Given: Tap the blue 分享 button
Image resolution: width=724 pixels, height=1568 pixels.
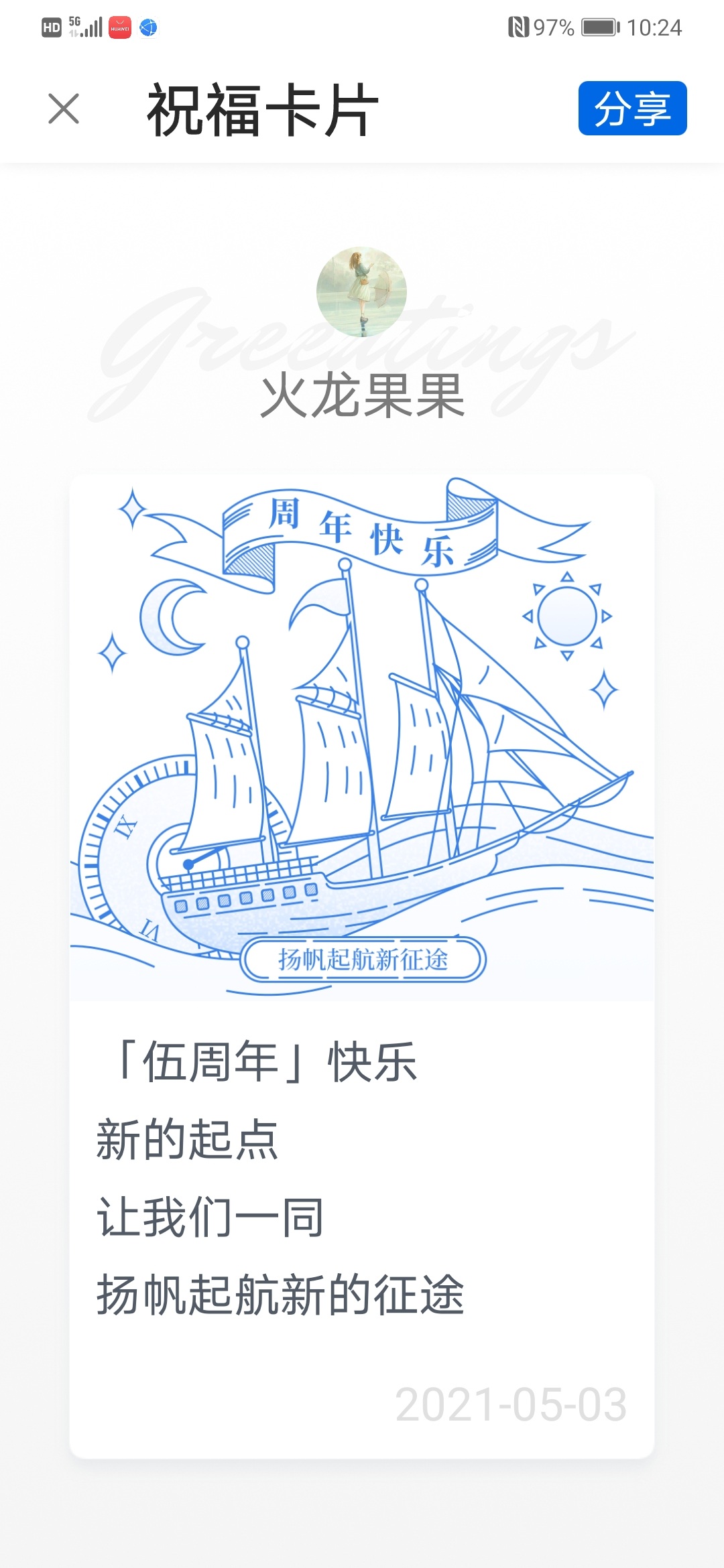Looking at the screenshot, I should coord(632,109).
